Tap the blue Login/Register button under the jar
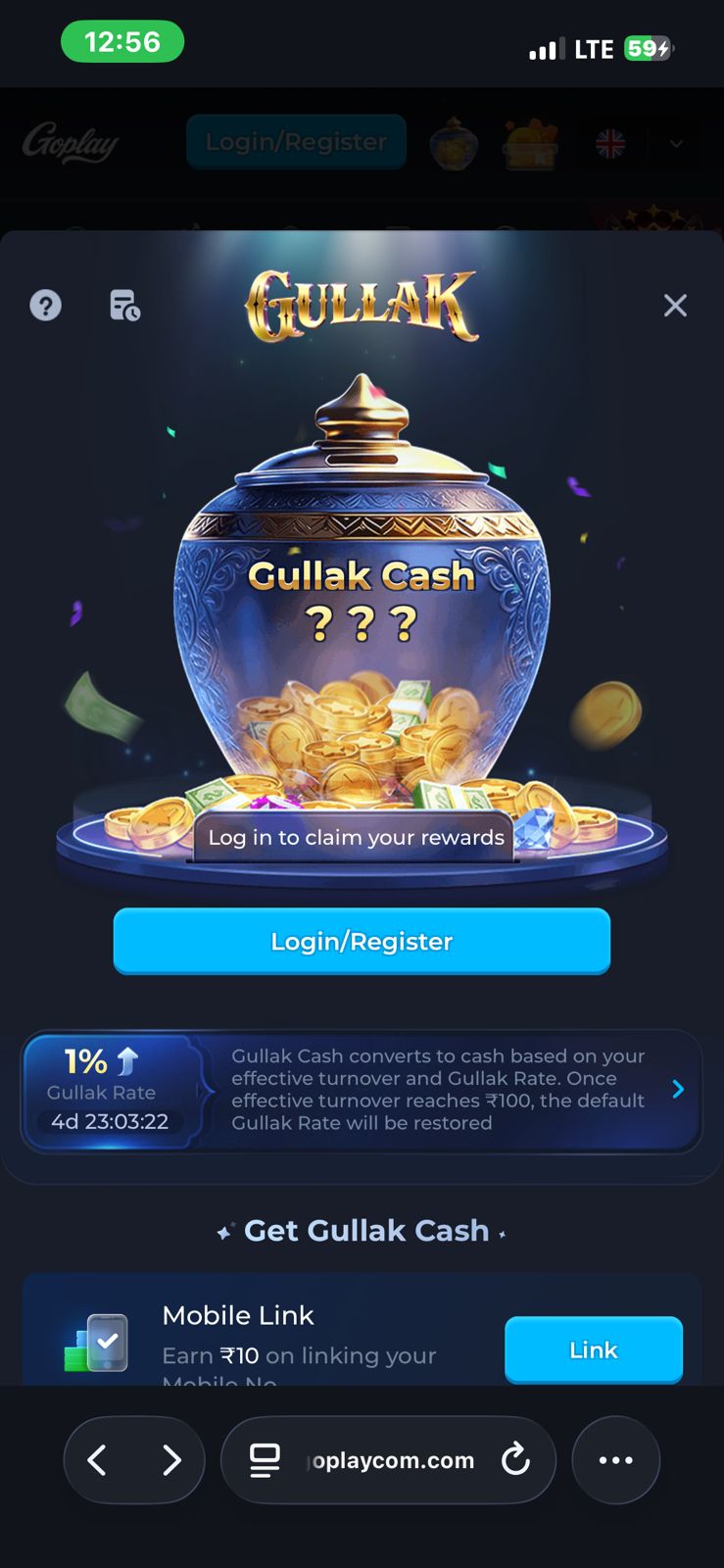The height and width of the screenshot is (1568, 724). tap(362, 941)
